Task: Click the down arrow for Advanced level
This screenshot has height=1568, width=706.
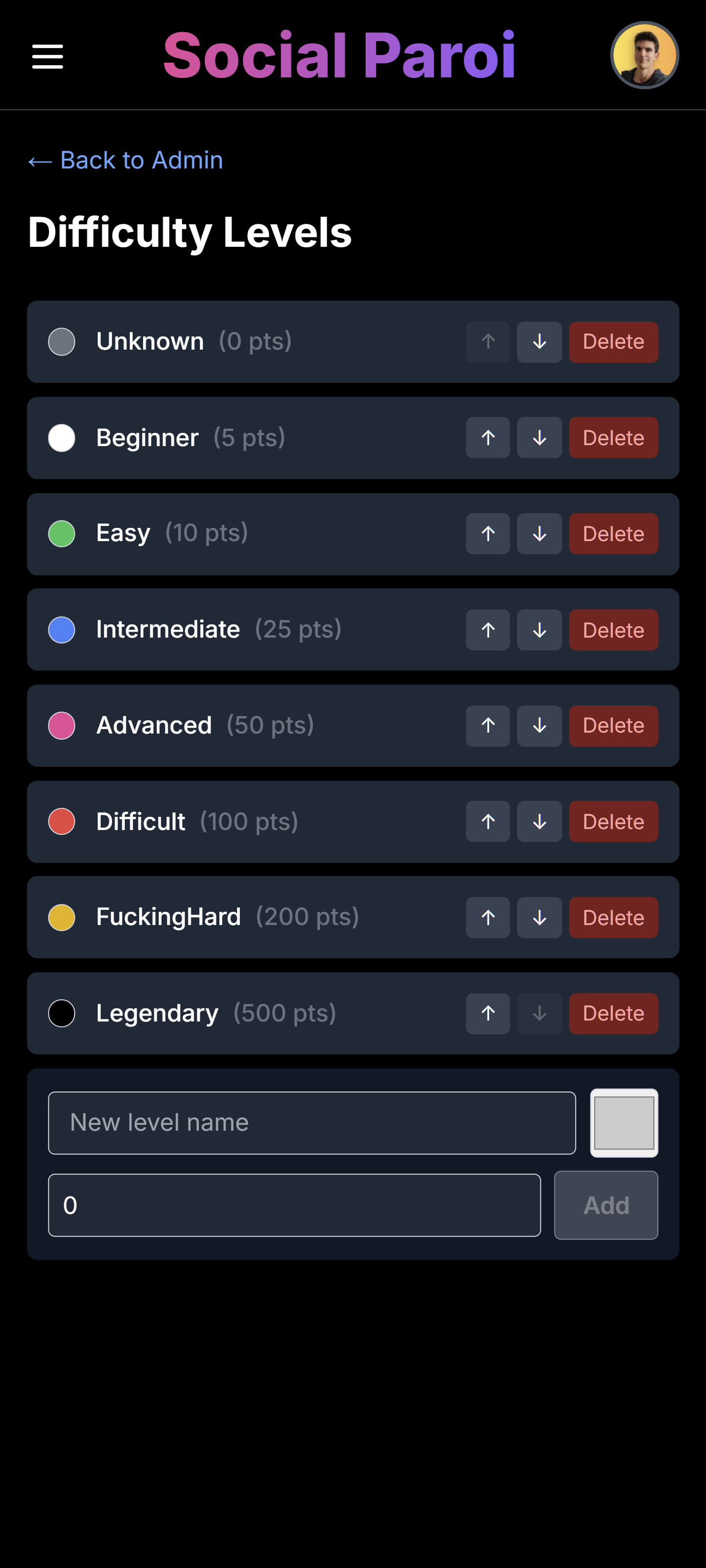Action: click(x=539, y=726)
